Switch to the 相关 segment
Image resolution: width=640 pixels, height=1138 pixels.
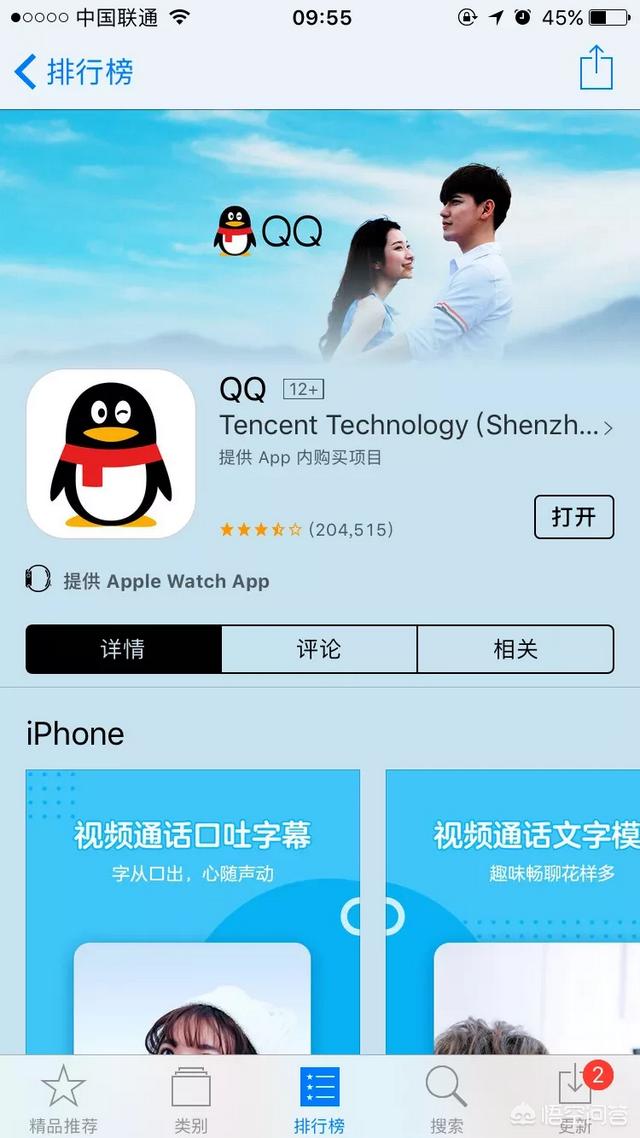tap(515, 649)
